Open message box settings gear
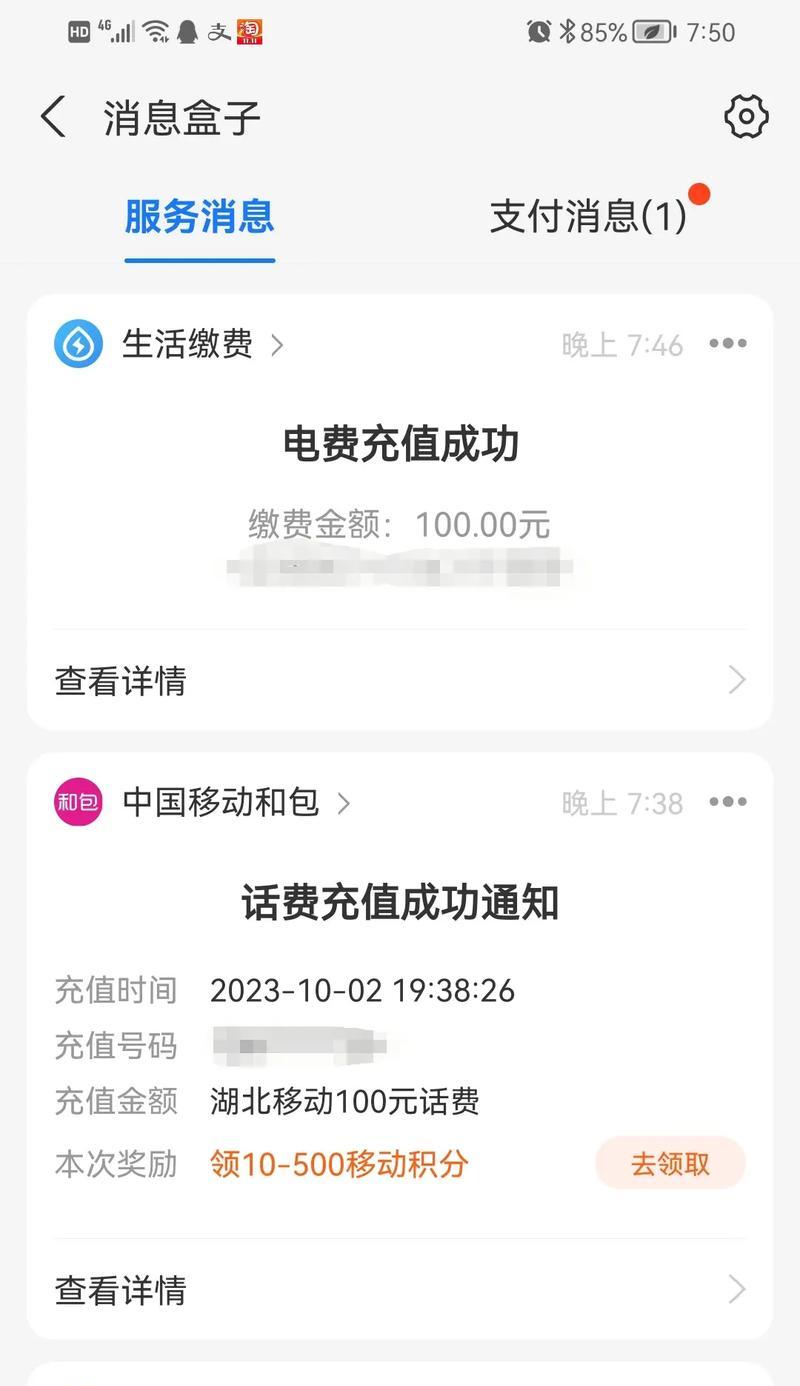 pos(746,117)
